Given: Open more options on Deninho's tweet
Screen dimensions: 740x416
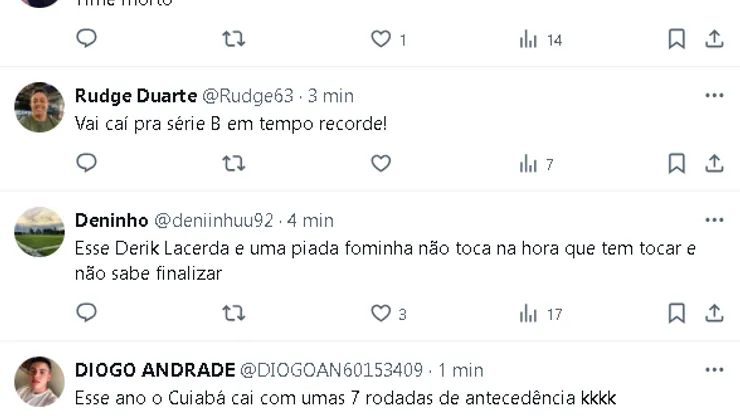Looking at the screenshot, I should point(714,220).
